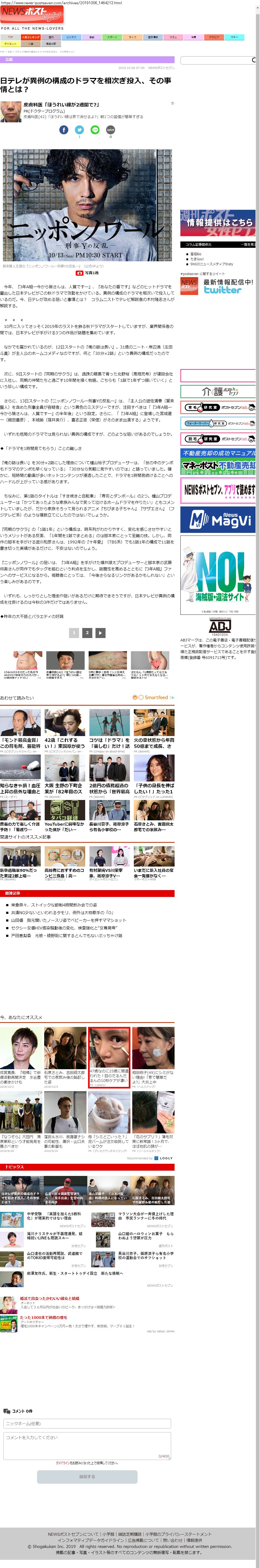Open the 介護ポストセブン banner
The image size is (260, 1568).
click(217, 391)
